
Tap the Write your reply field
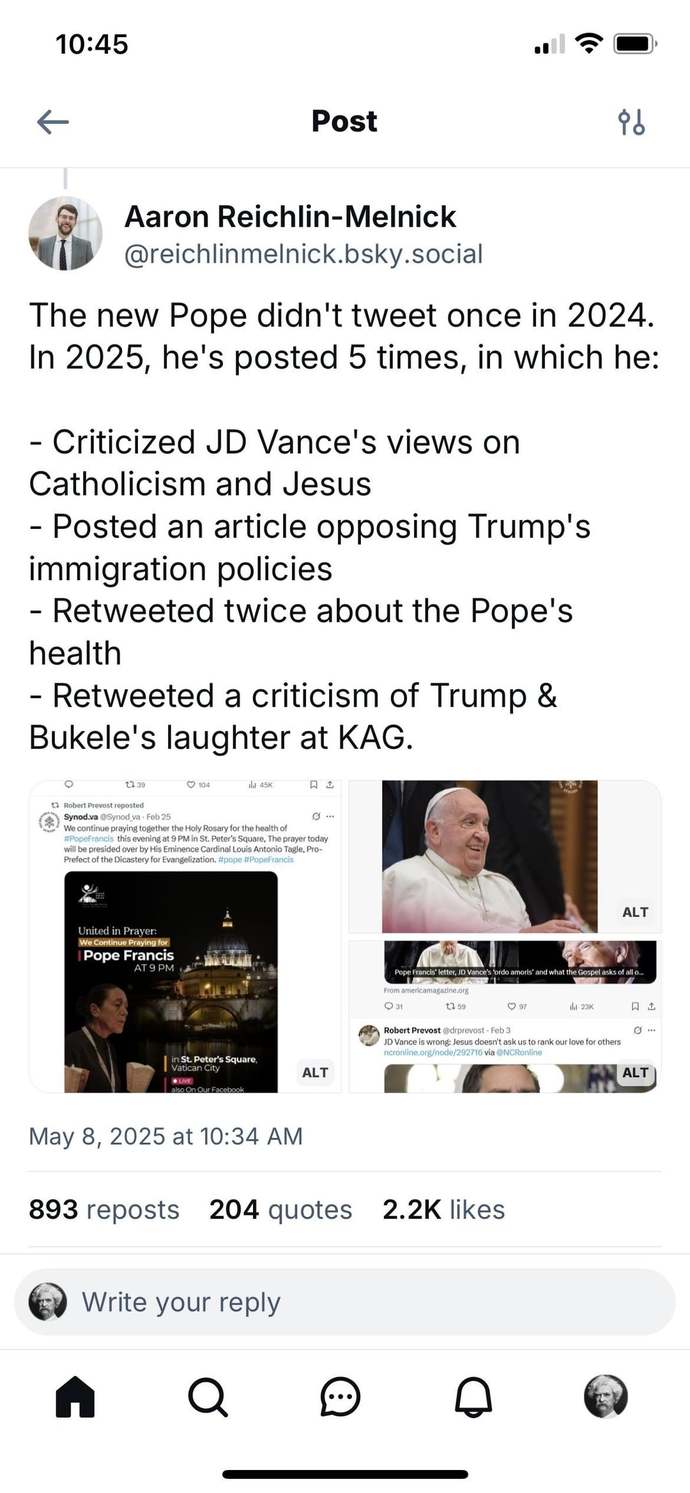pos(345,1302)
